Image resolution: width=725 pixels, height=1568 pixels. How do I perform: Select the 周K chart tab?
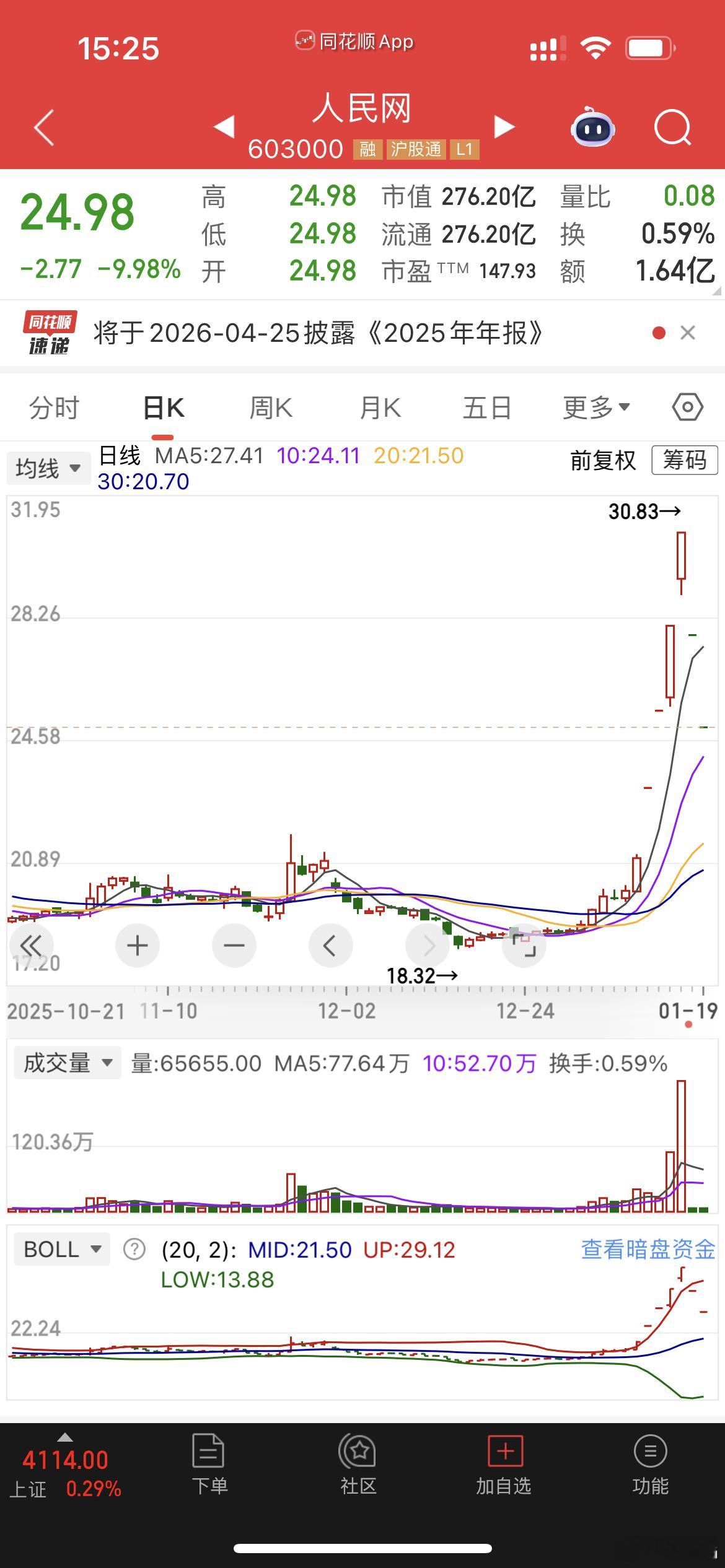tap(271, 408)
